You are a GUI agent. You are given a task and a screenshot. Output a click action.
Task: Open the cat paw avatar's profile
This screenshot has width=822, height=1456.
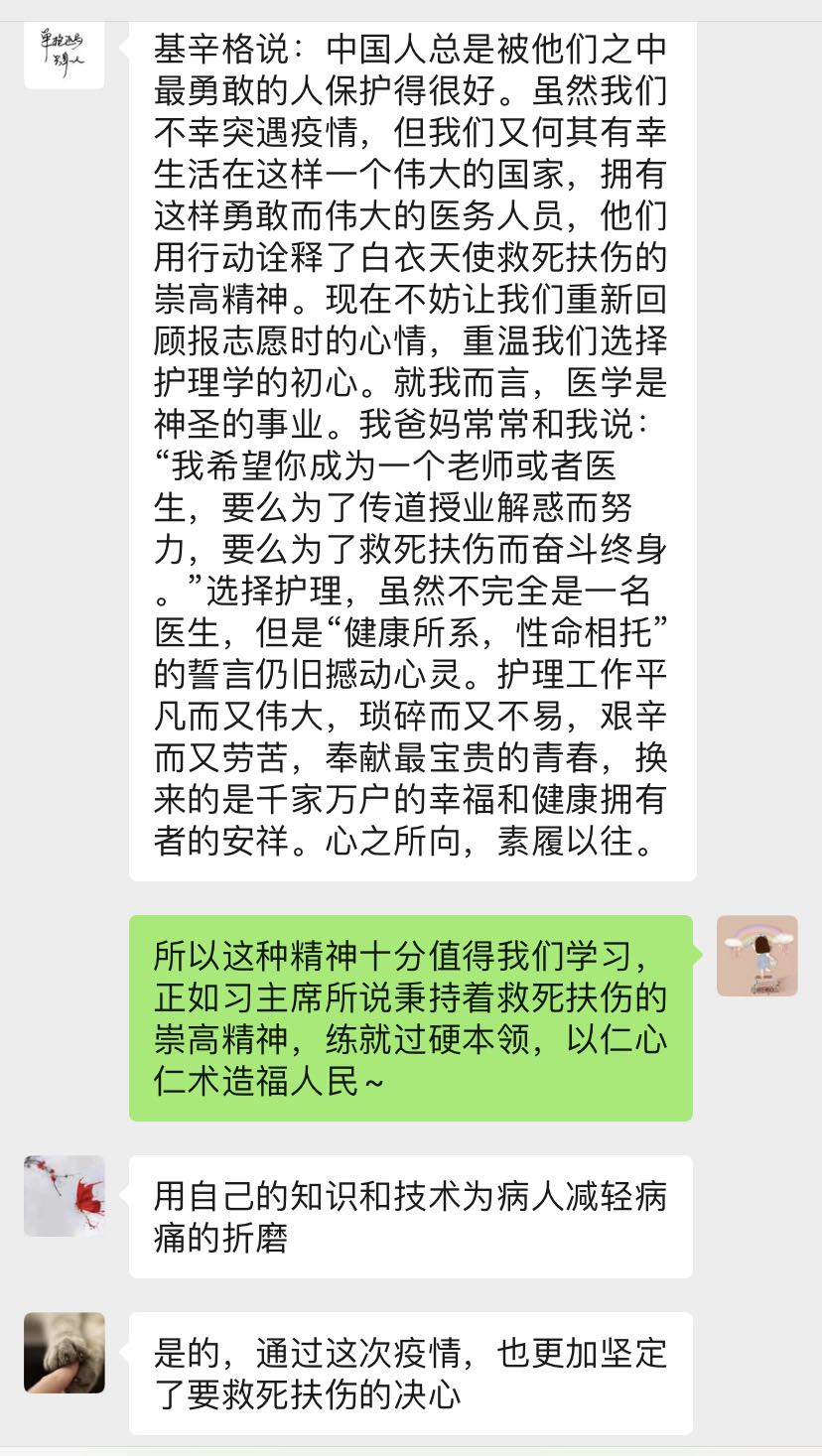[64, 1352]
